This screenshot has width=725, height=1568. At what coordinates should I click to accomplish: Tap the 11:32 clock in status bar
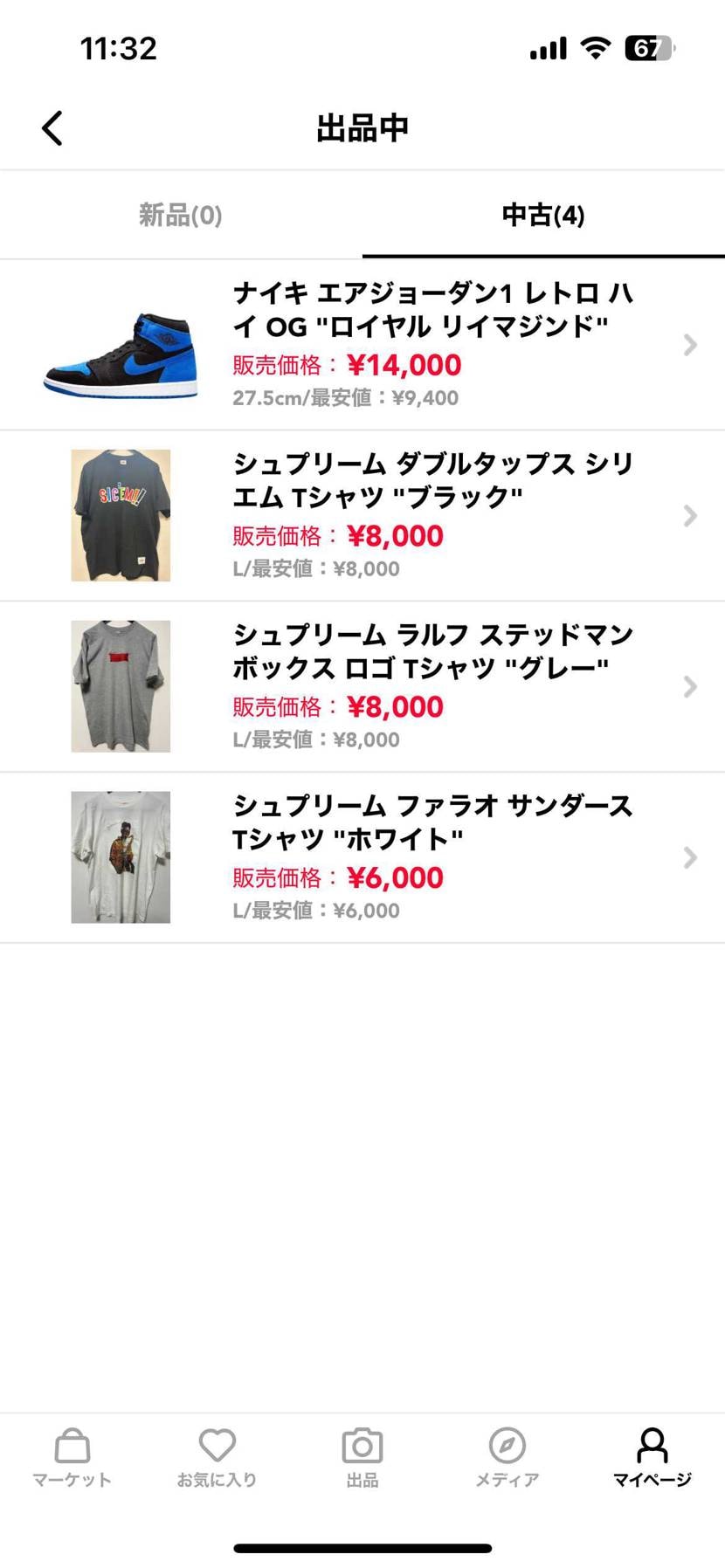tap(119, 48)
